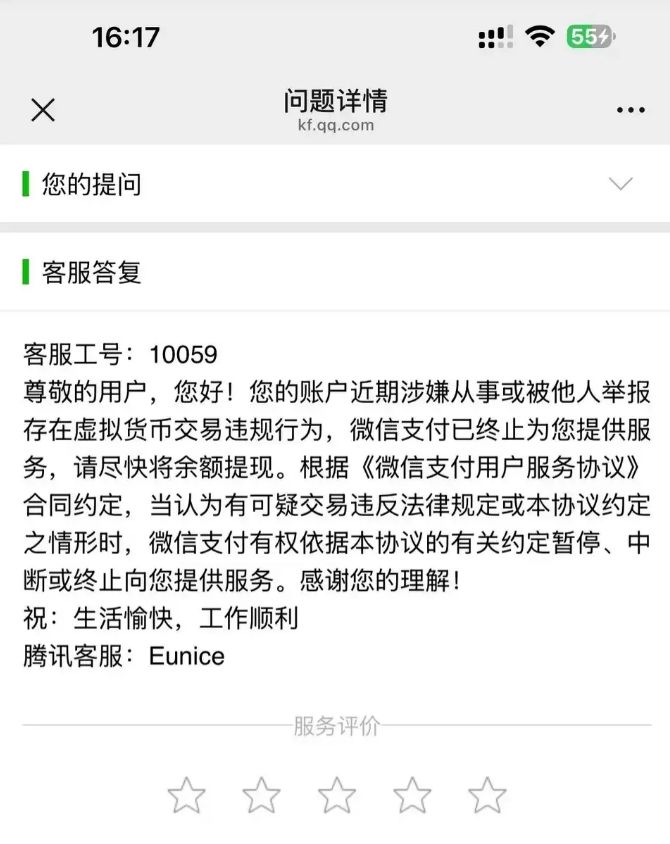670x844 pixels.
Task: Choose the fourth star rating
Action: [x=412, y=795]
